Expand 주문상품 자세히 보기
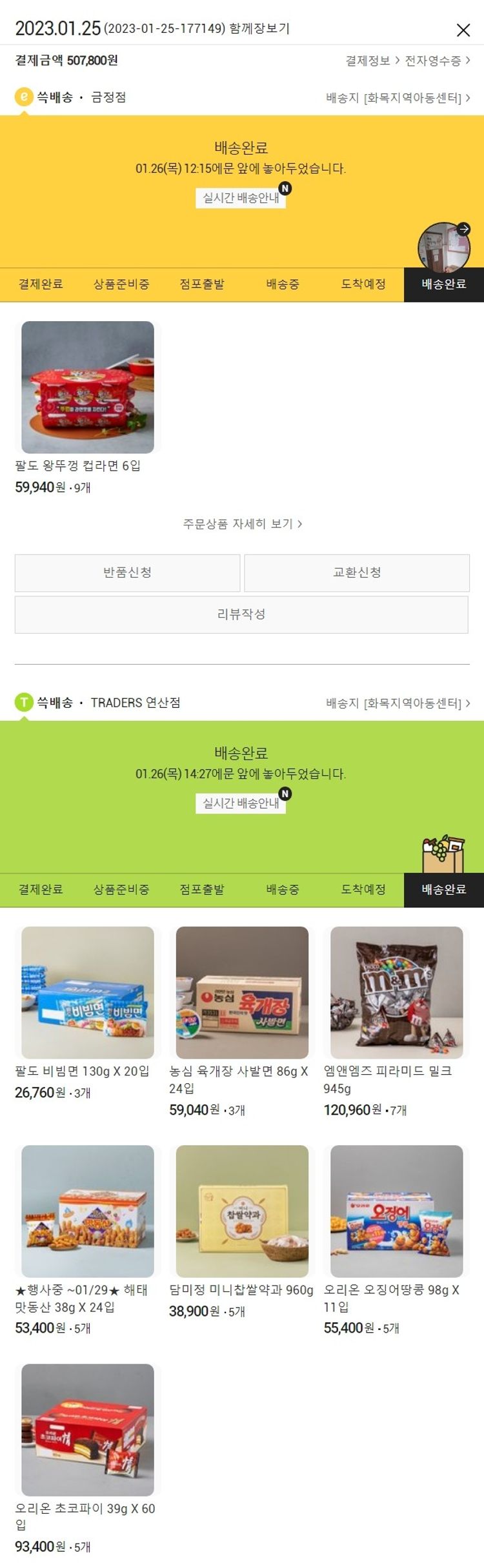 [242, 524]
